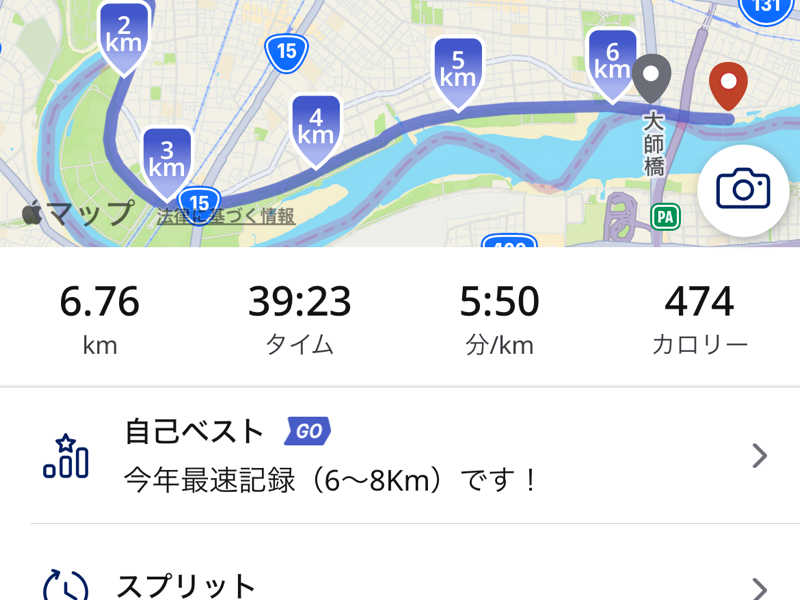Open the 自己ベスト record row
The width and height of the screenshot is (800, 600).
click(400, 456)
